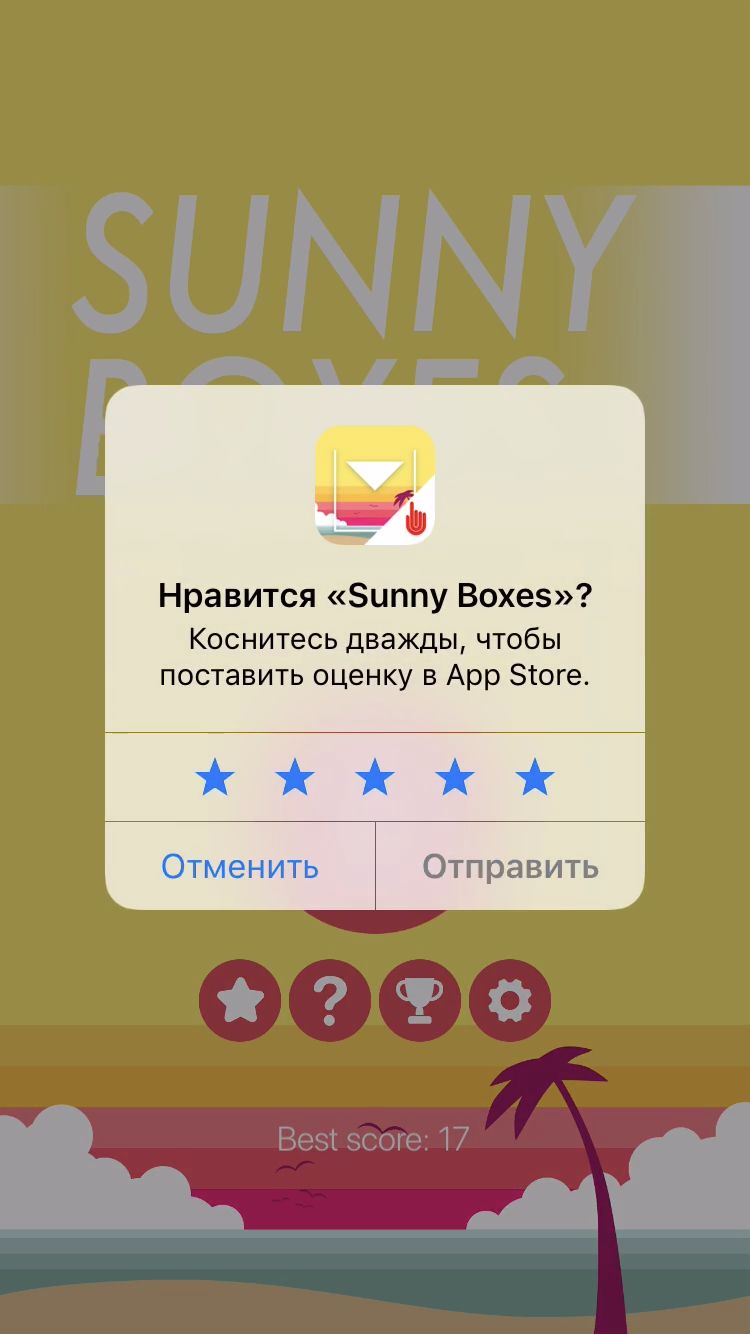Screen dimensions: 750x1334
Task: Choose the third star rating
Action: 375,777
